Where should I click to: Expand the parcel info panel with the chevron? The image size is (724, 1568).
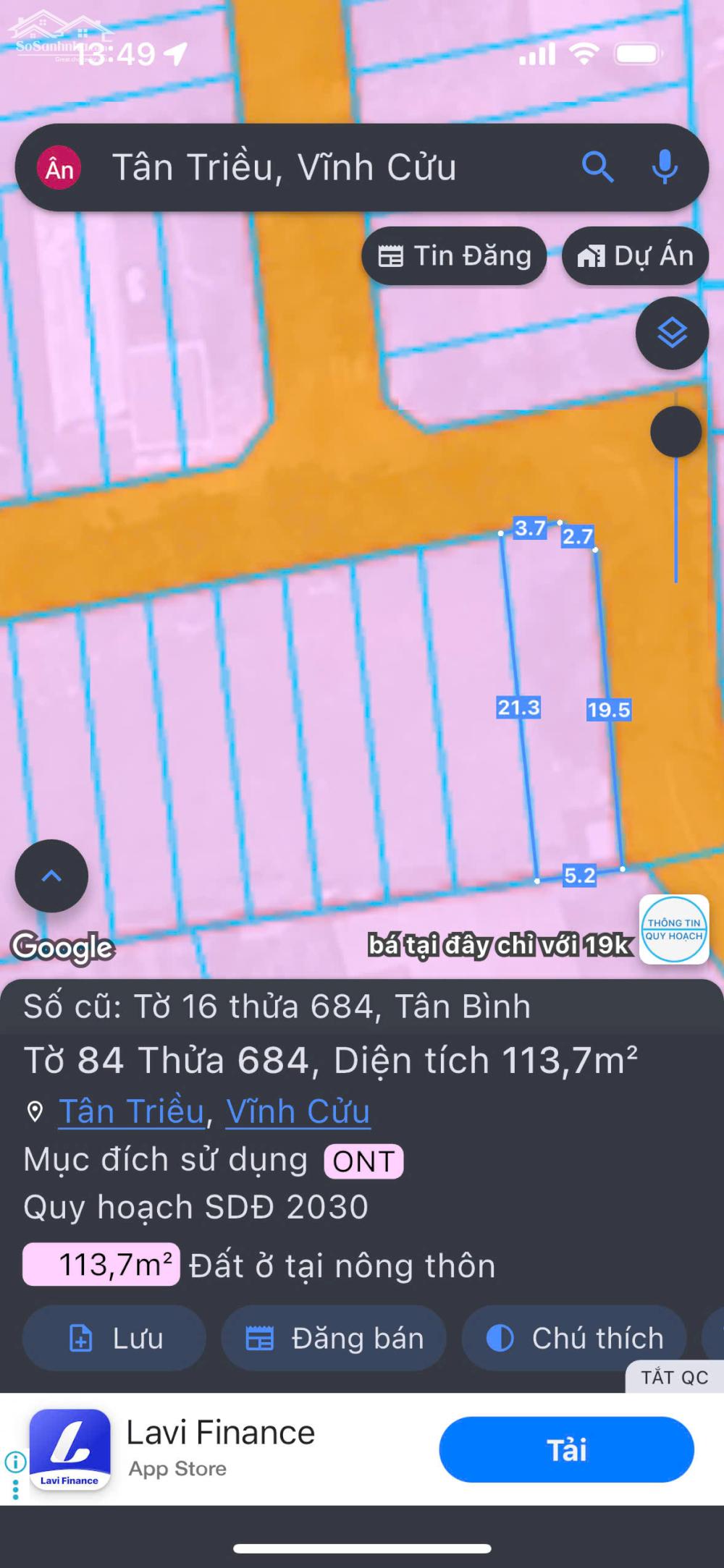coord(50,876)
